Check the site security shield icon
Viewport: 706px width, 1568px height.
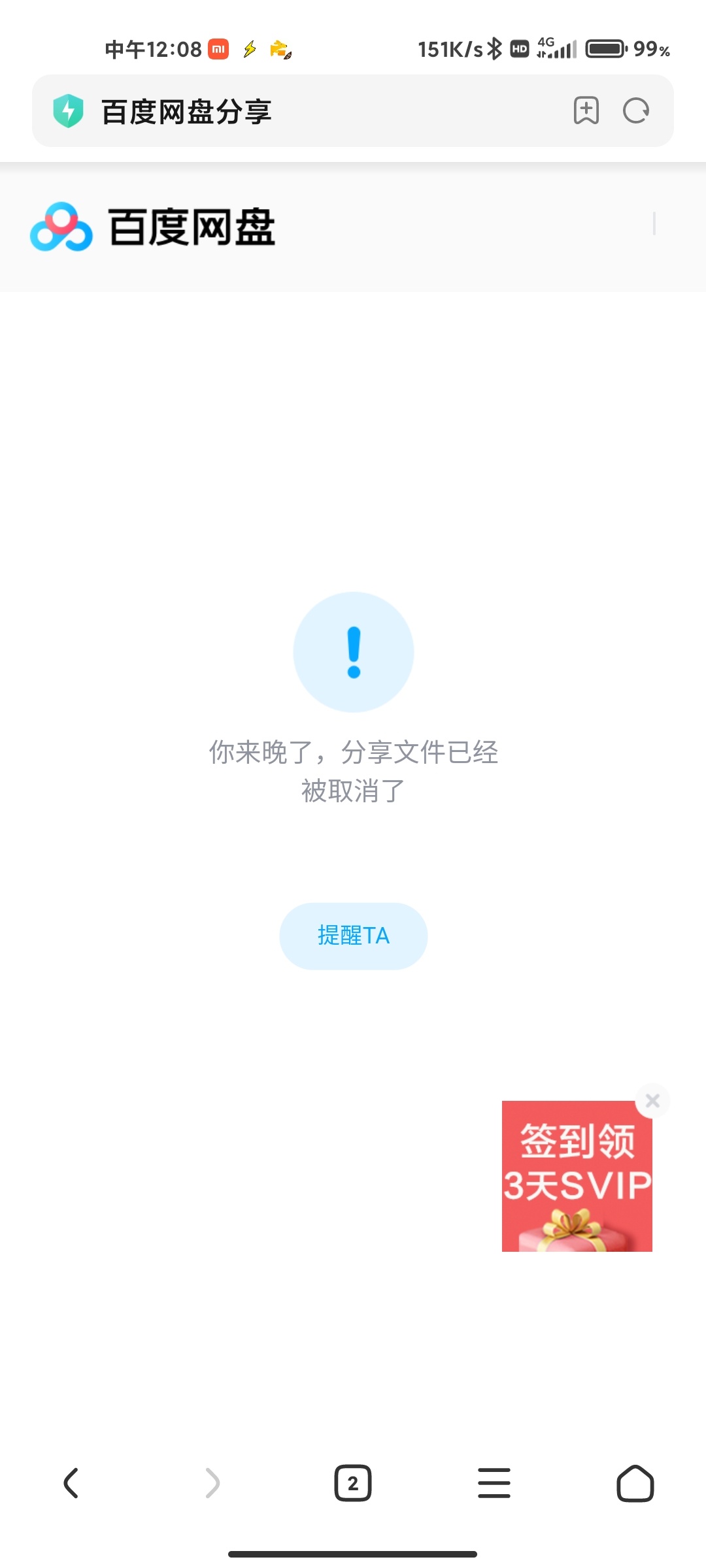point(69,110)
